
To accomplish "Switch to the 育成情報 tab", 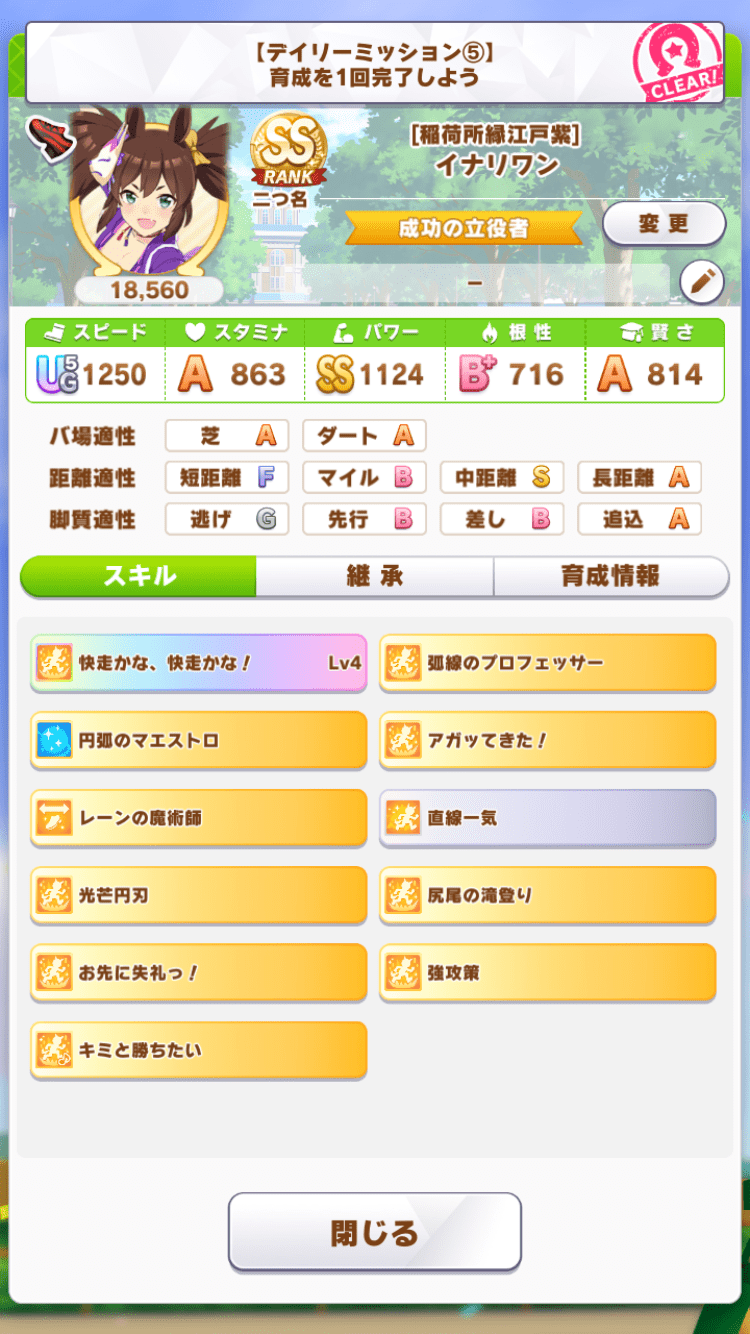I will tap(610, 577).
